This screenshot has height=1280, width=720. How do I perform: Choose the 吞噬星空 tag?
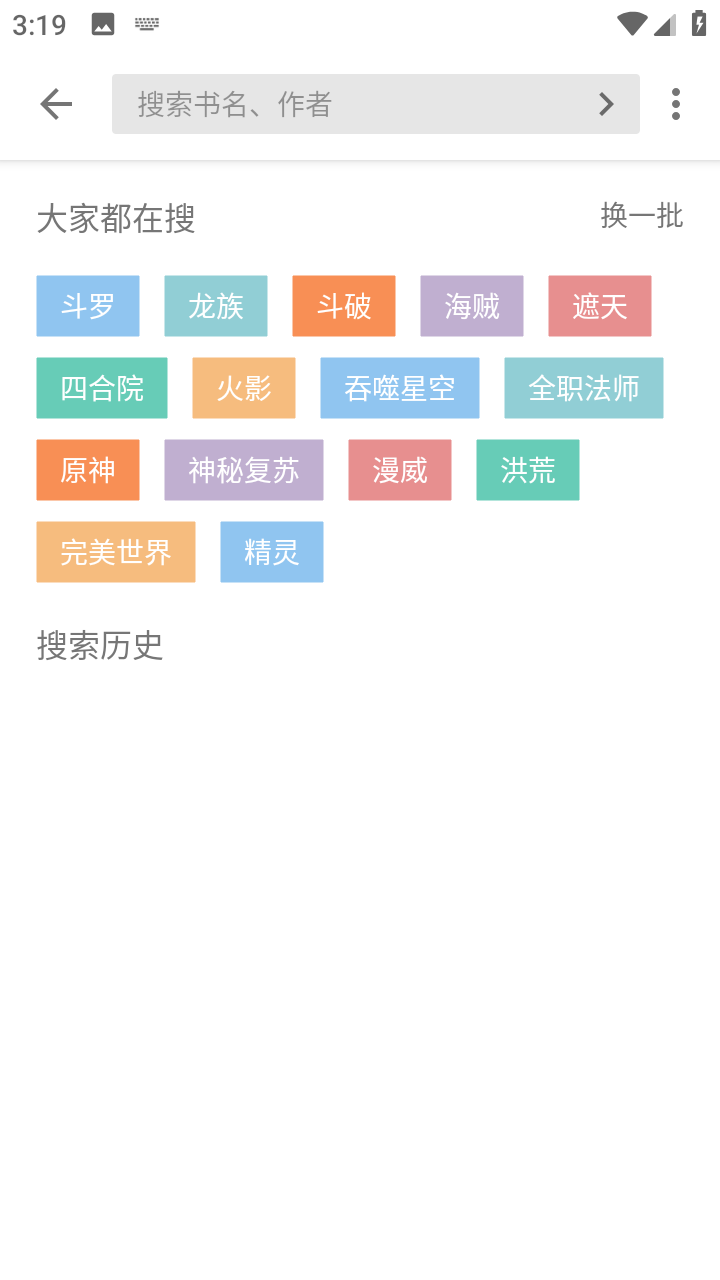tap(400, 388)
